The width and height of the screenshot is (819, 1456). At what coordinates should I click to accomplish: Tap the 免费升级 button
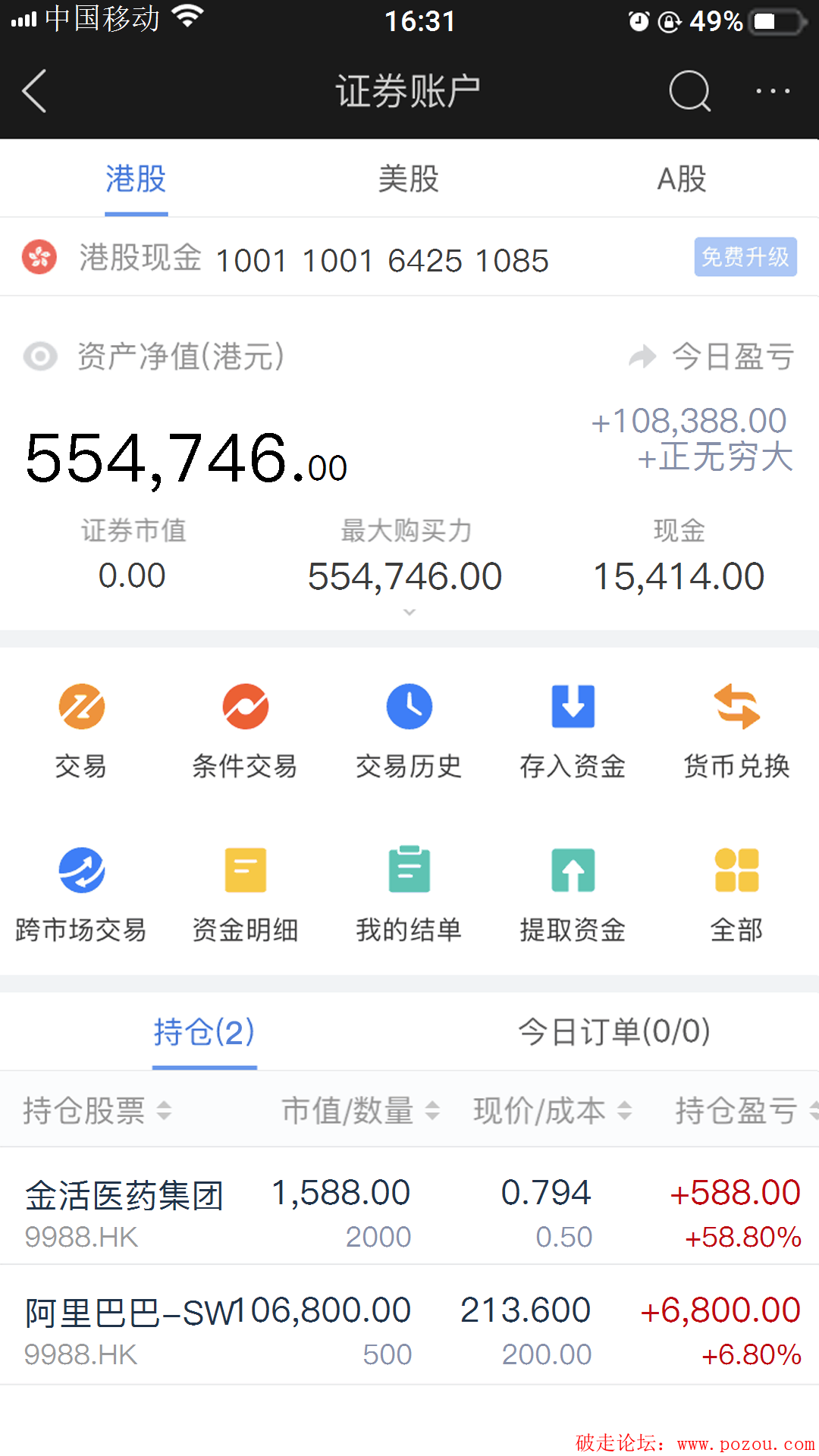(745, 257)
